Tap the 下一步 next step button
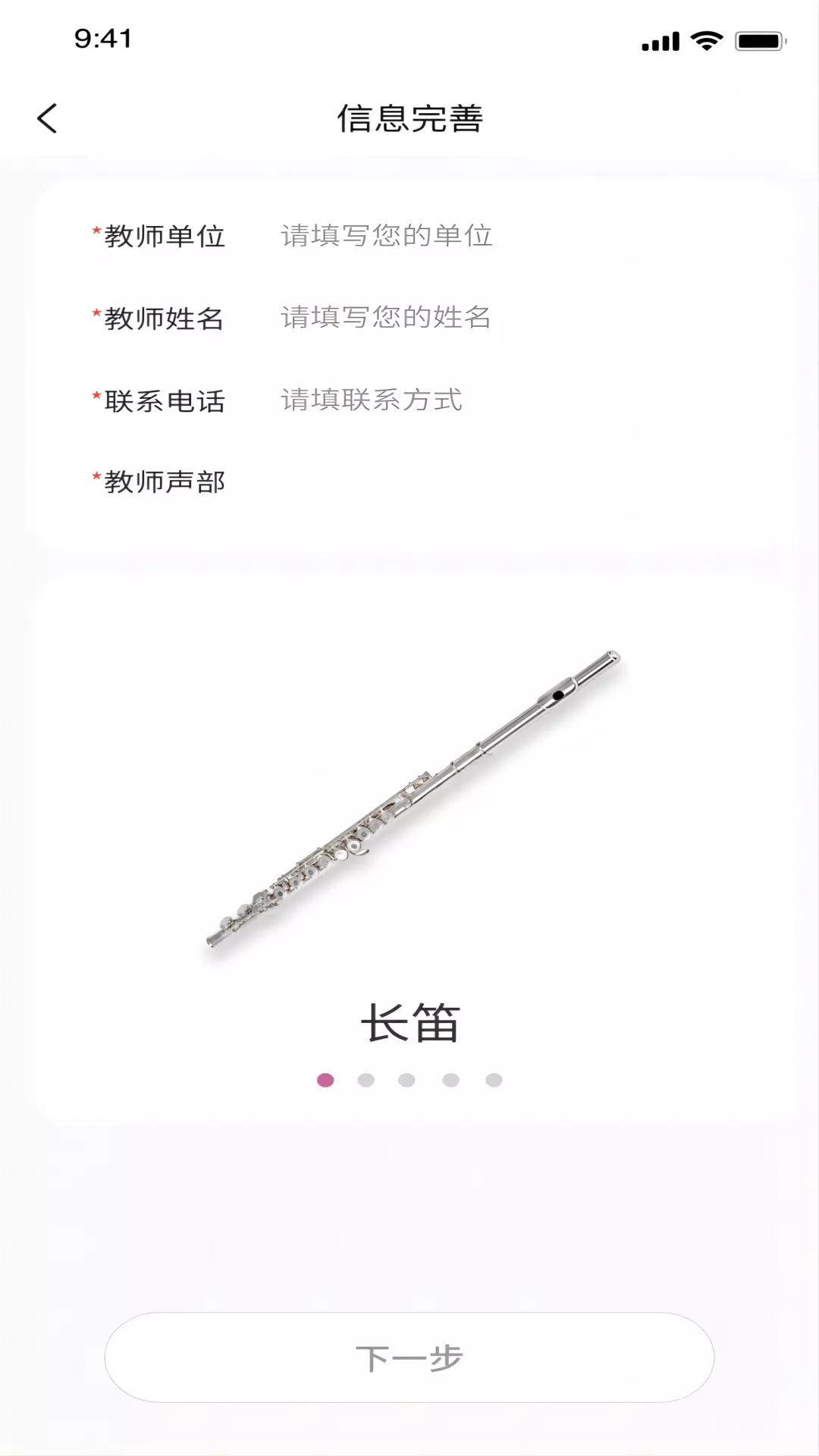This screenshot has height=1456, width=819. pyautogui.click(x=409, y=1357)
